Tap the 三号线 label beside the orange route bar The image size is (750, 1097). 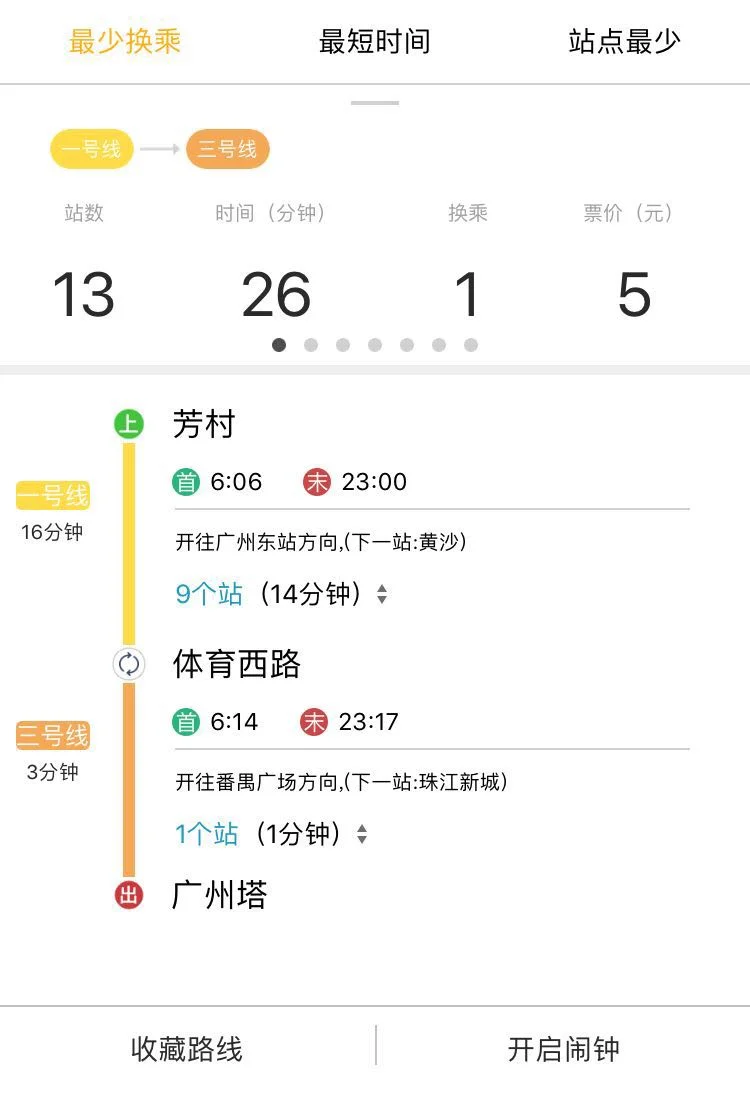51,735
